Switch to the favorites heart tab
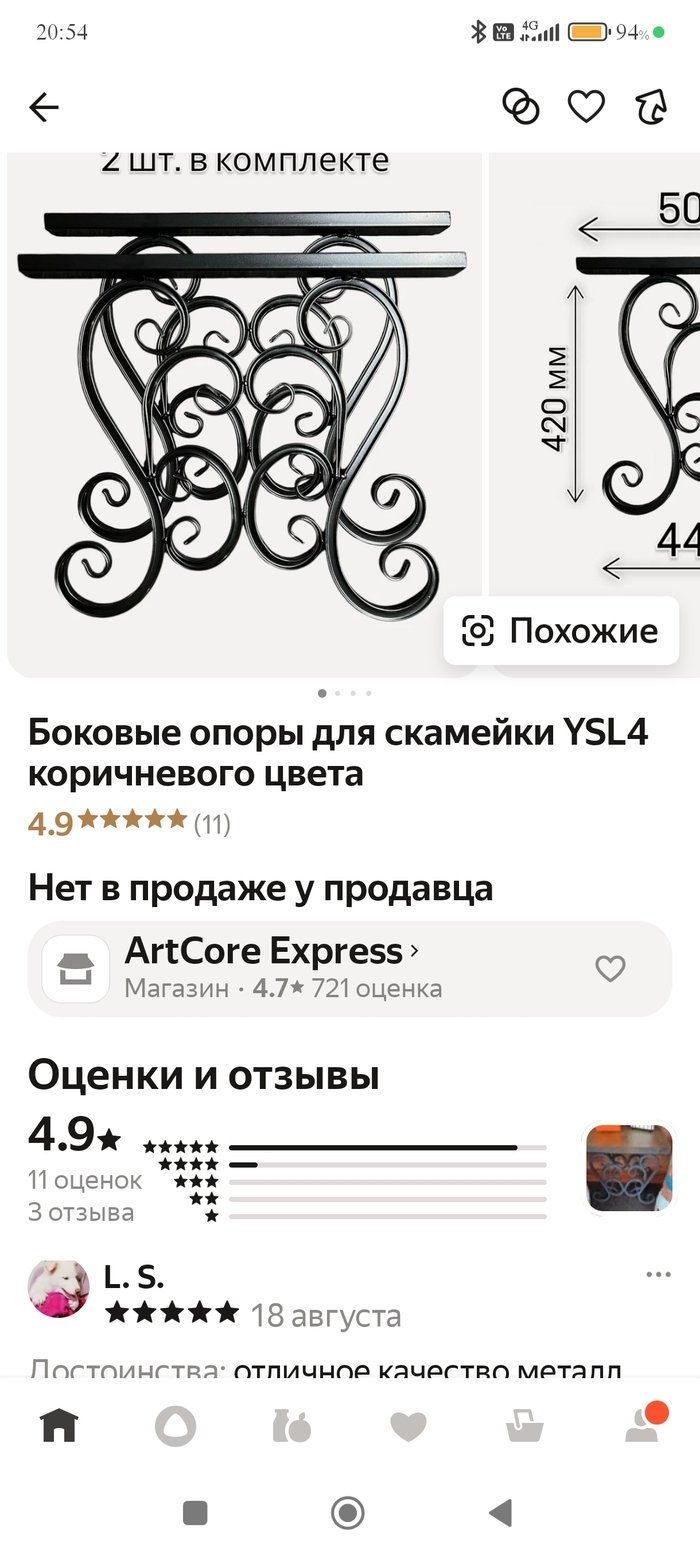Viewport: 700px width, 1556px height. pyautogui.click(x=408, y=1427)
